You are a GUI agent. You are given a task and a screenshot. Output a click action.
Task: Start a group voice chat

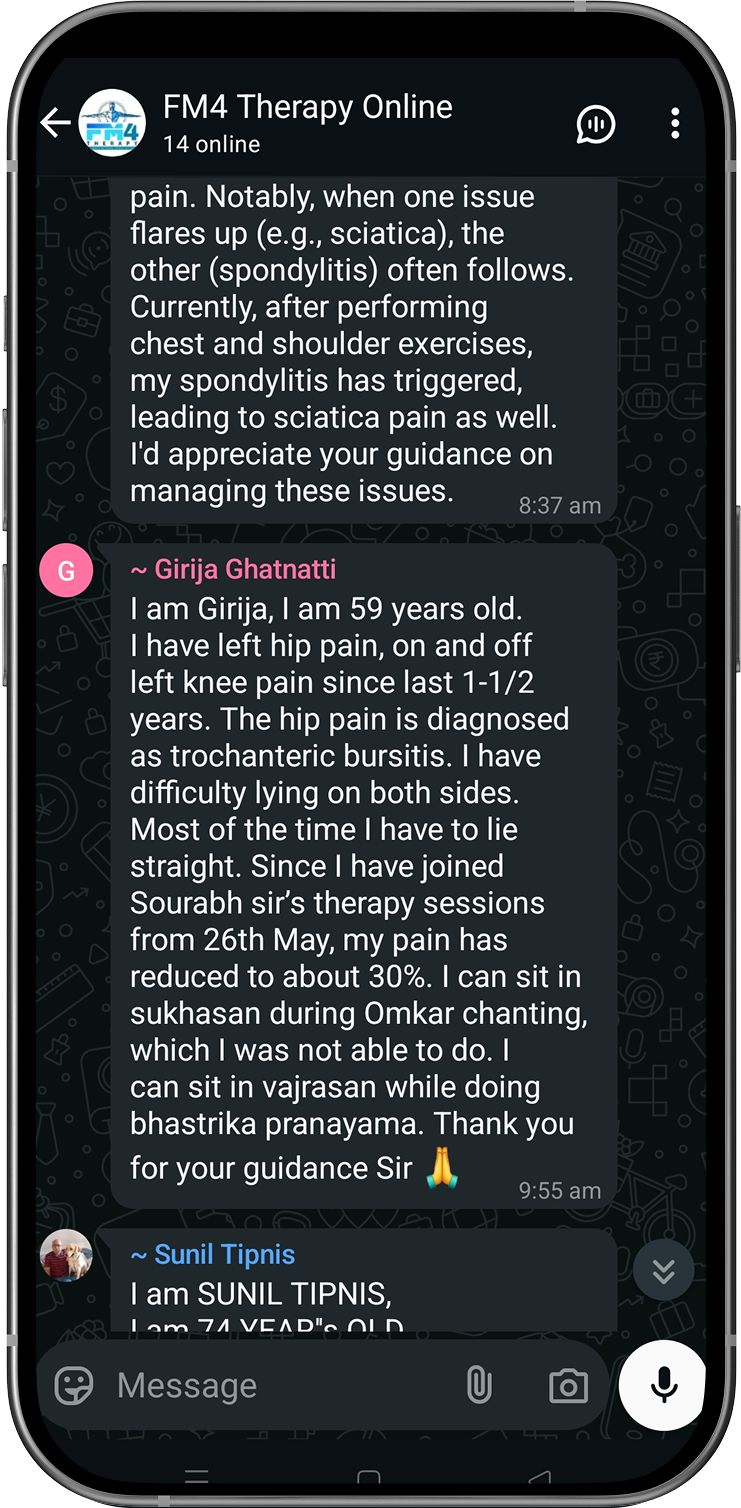[596, 124]
